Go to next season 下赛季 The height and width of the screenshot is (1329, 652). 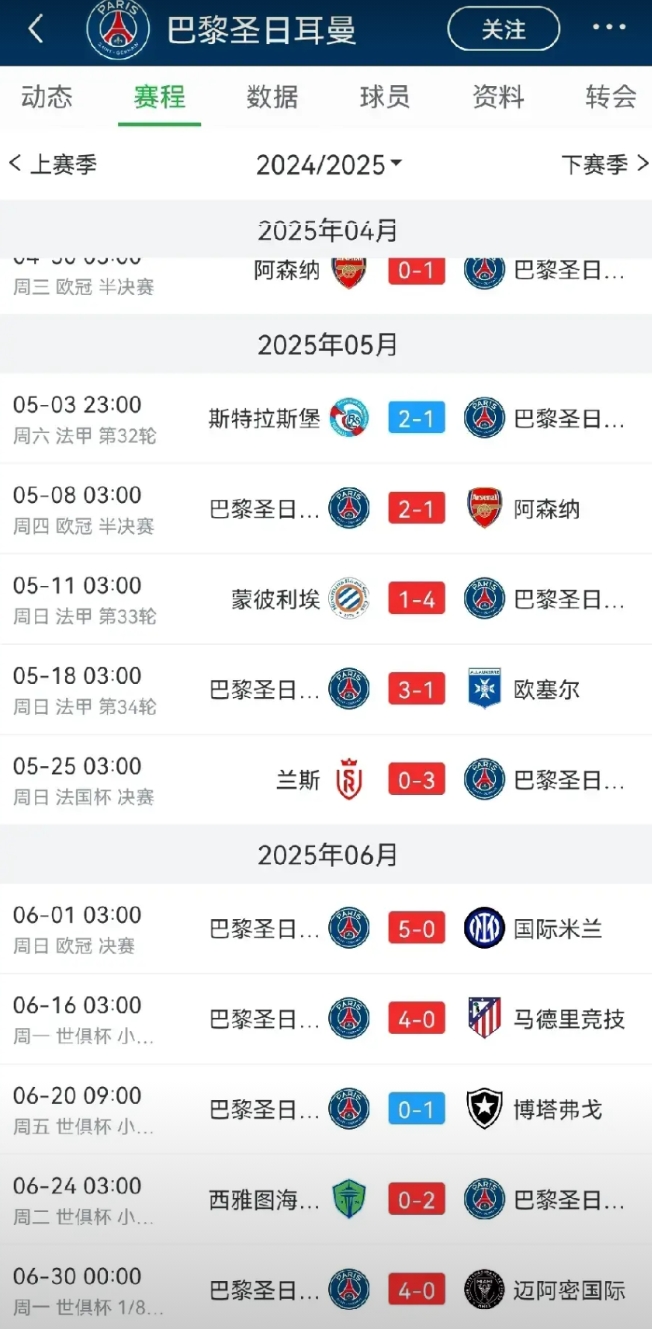point(605,164)
